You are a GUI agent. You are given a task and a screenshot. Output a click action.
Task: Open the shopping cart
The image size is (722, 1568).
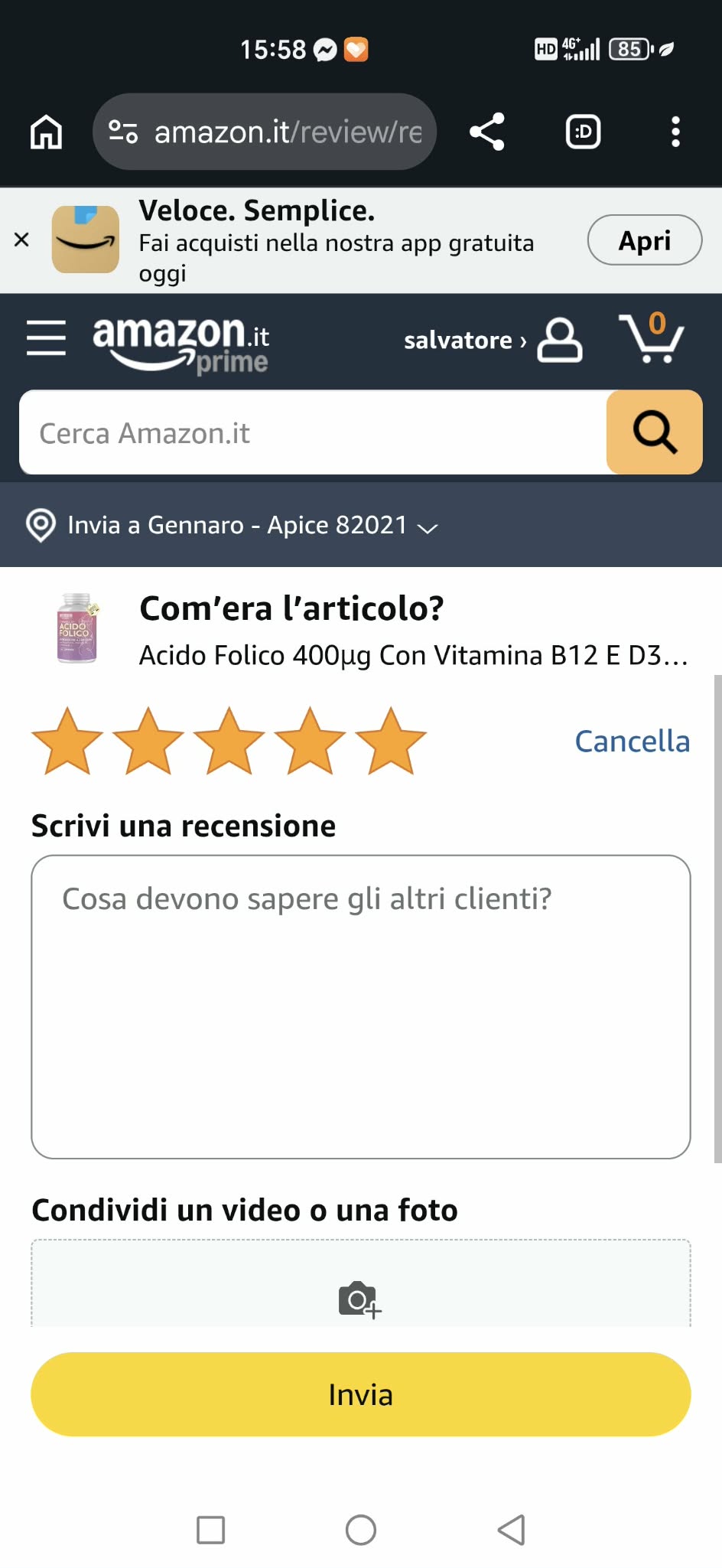coord(651,338)
